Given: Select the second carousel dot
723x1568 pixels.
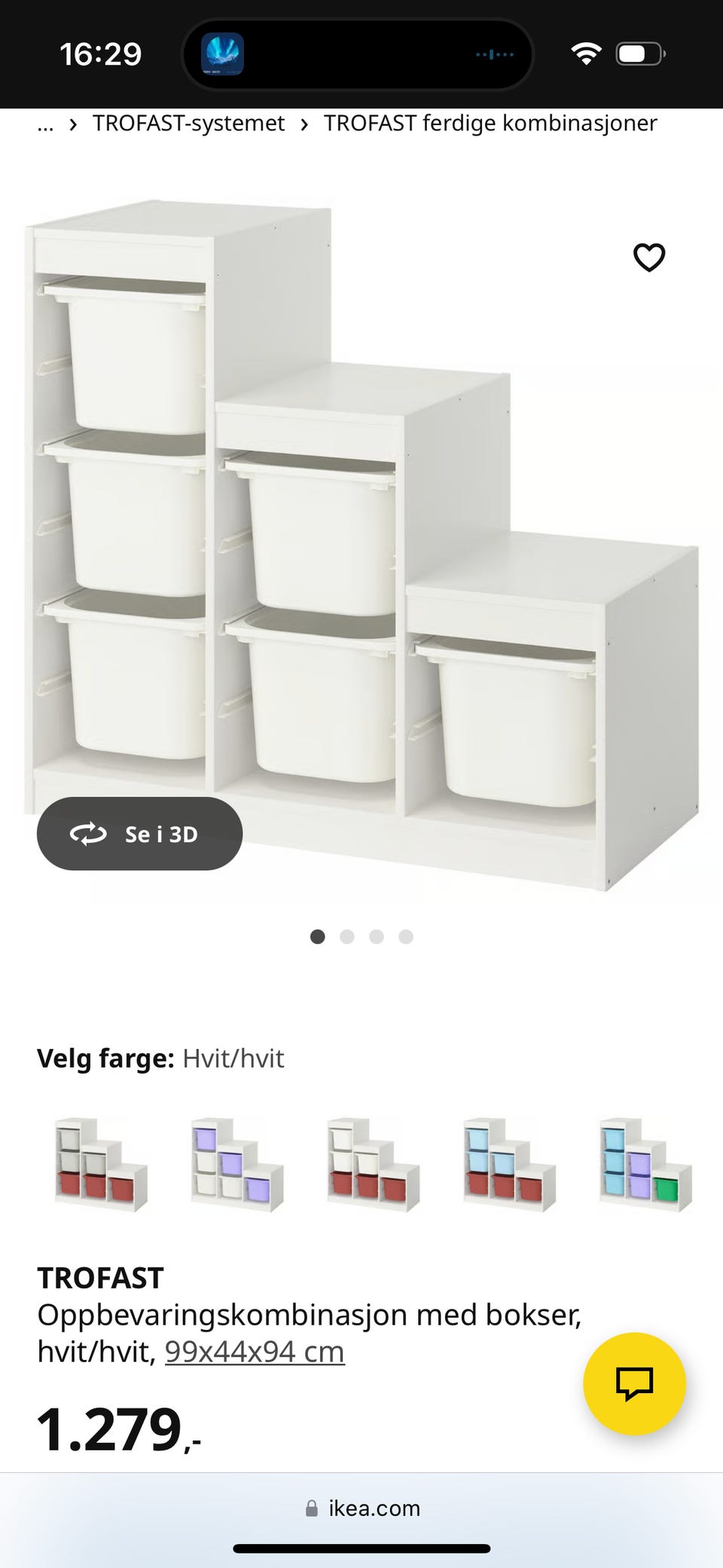Looking at the screenshot, I should click(347, 937).
